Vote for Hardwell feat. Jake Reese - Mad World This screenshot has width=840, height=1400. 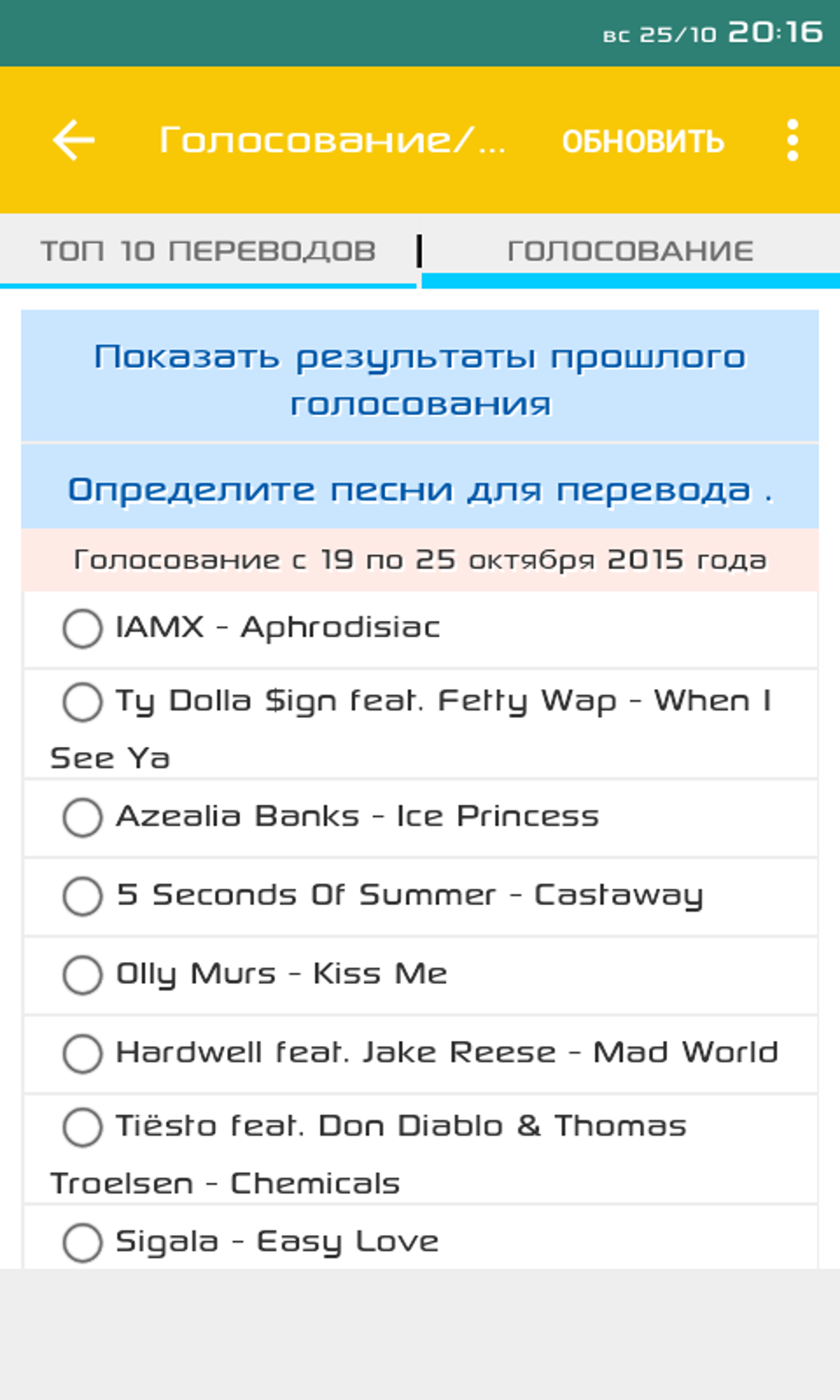pos(420,1053)
